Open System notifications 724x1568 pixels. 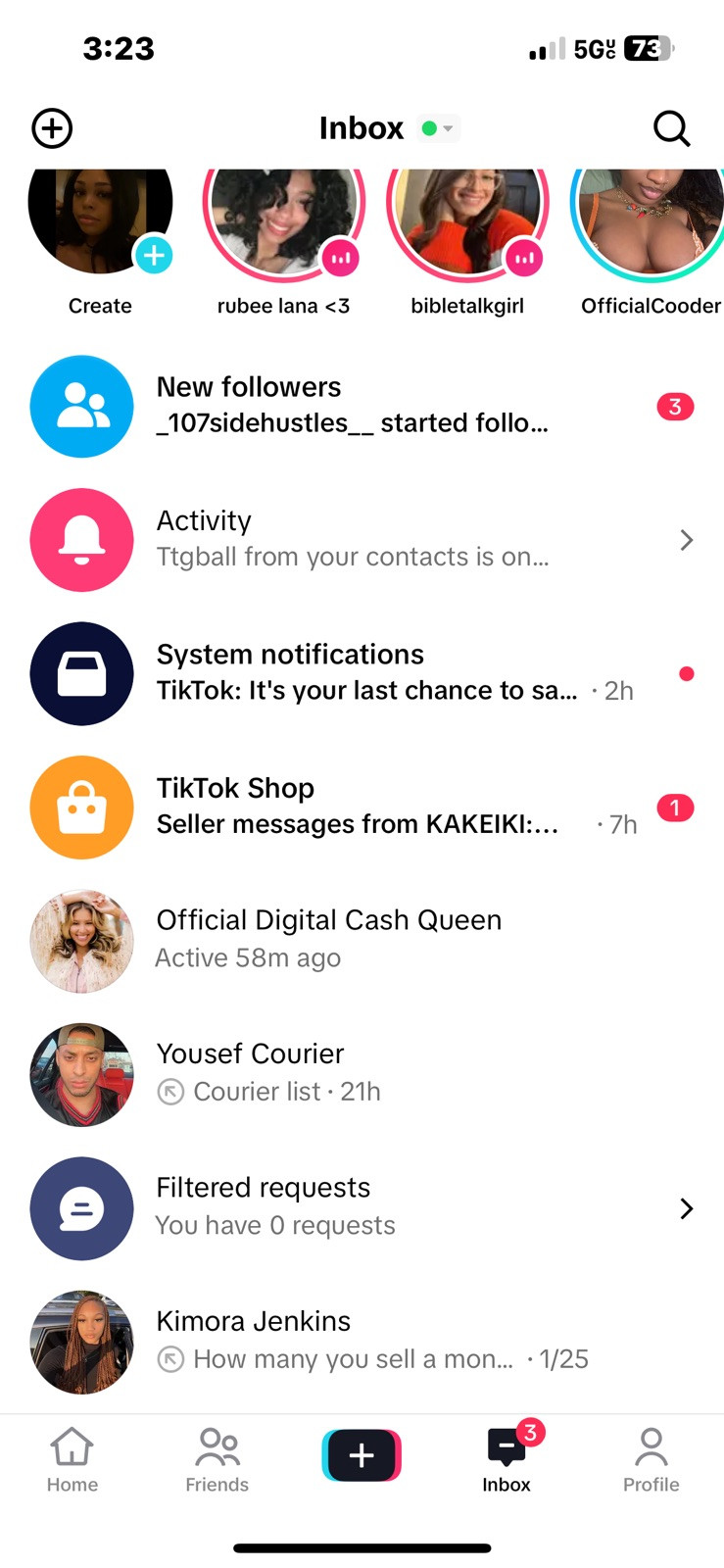pos(362,673)
